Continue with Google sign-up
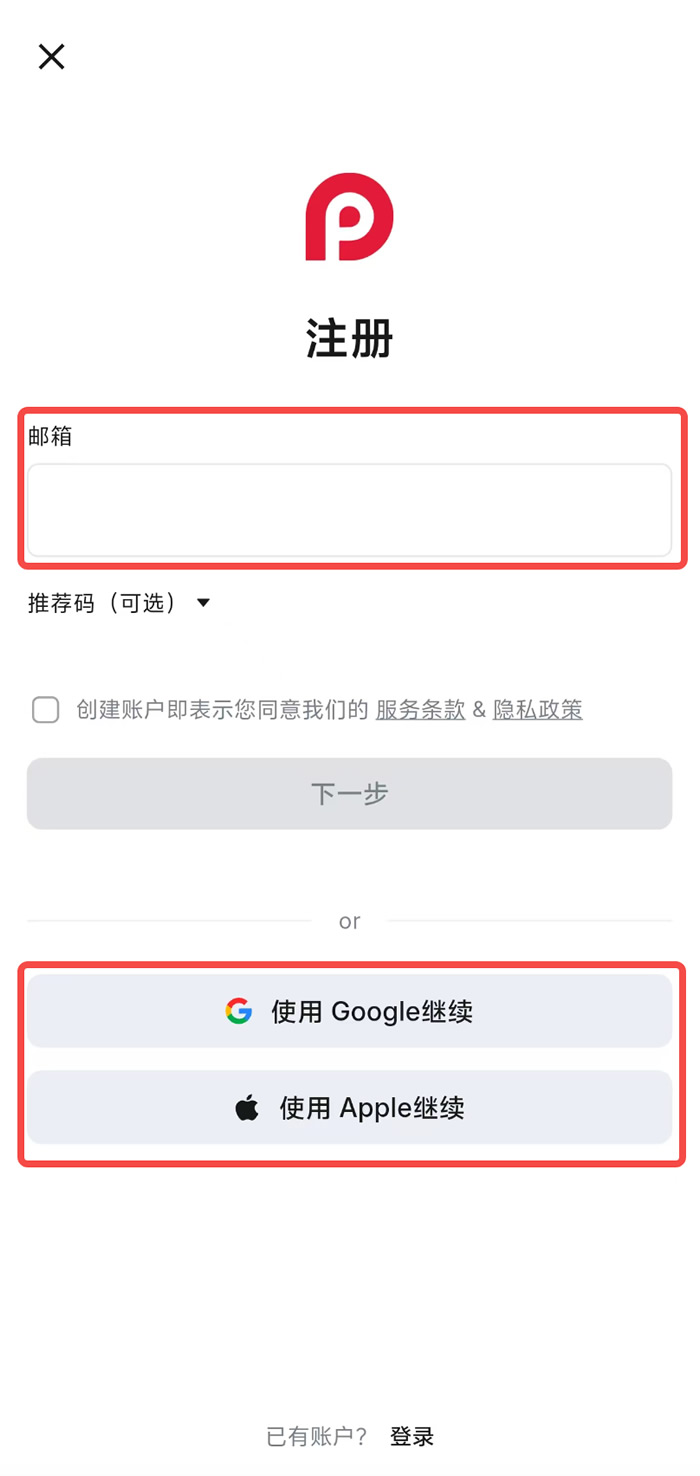The width and height of the screenshot is (700, 1476). tap(349, 1011)
